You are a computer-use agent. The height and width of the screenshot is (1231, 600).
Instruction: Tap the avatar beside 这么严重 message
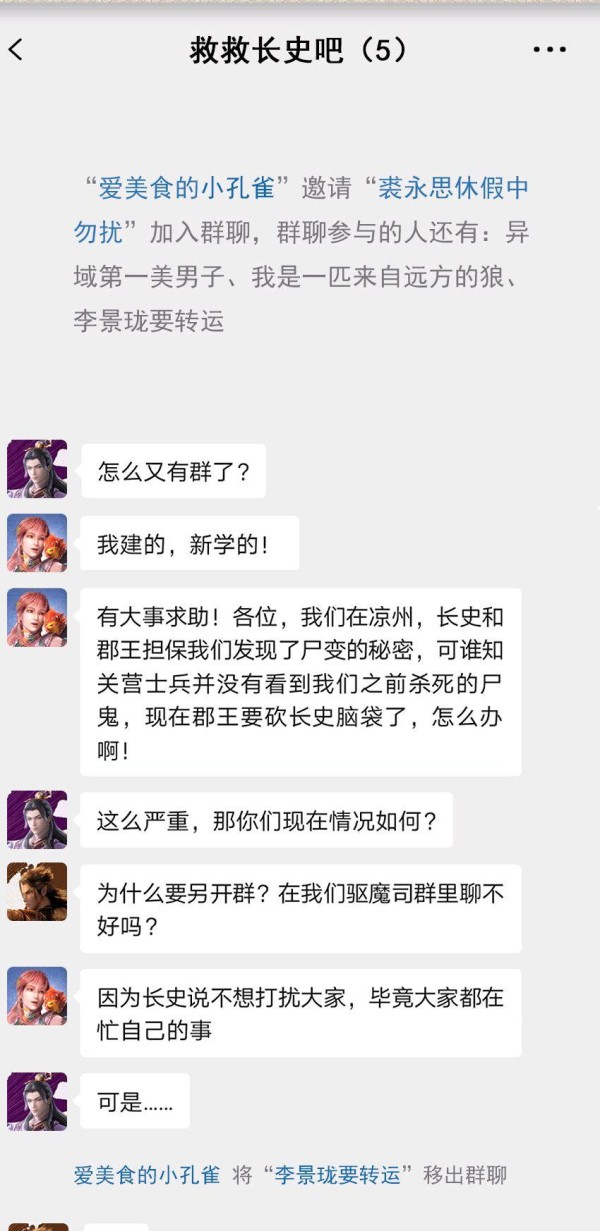coord(37,820)
